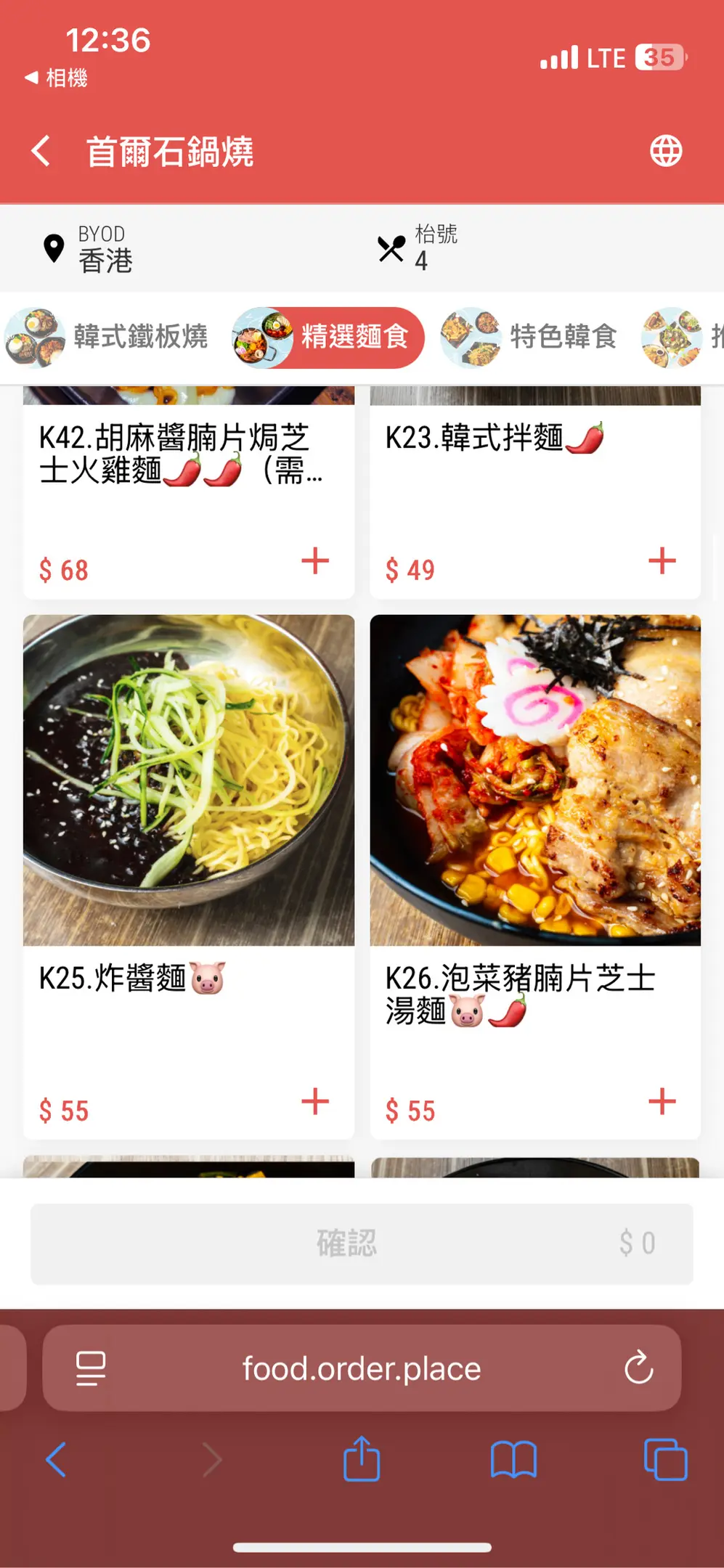724x1568 pixels.
Task: Select the 精選麵食 category
Action: pos(328,338)
